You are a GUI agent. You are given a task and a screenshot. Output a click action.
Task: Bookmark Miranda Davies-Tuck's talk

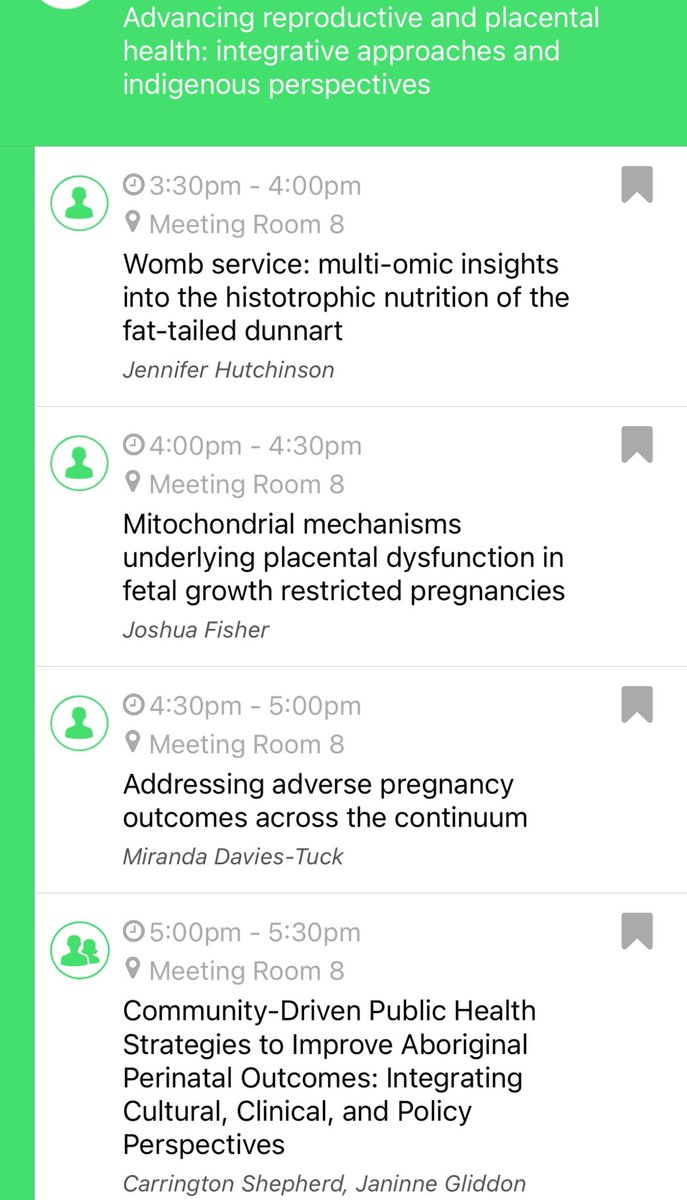pyautogui.click(x=637, y=705)
